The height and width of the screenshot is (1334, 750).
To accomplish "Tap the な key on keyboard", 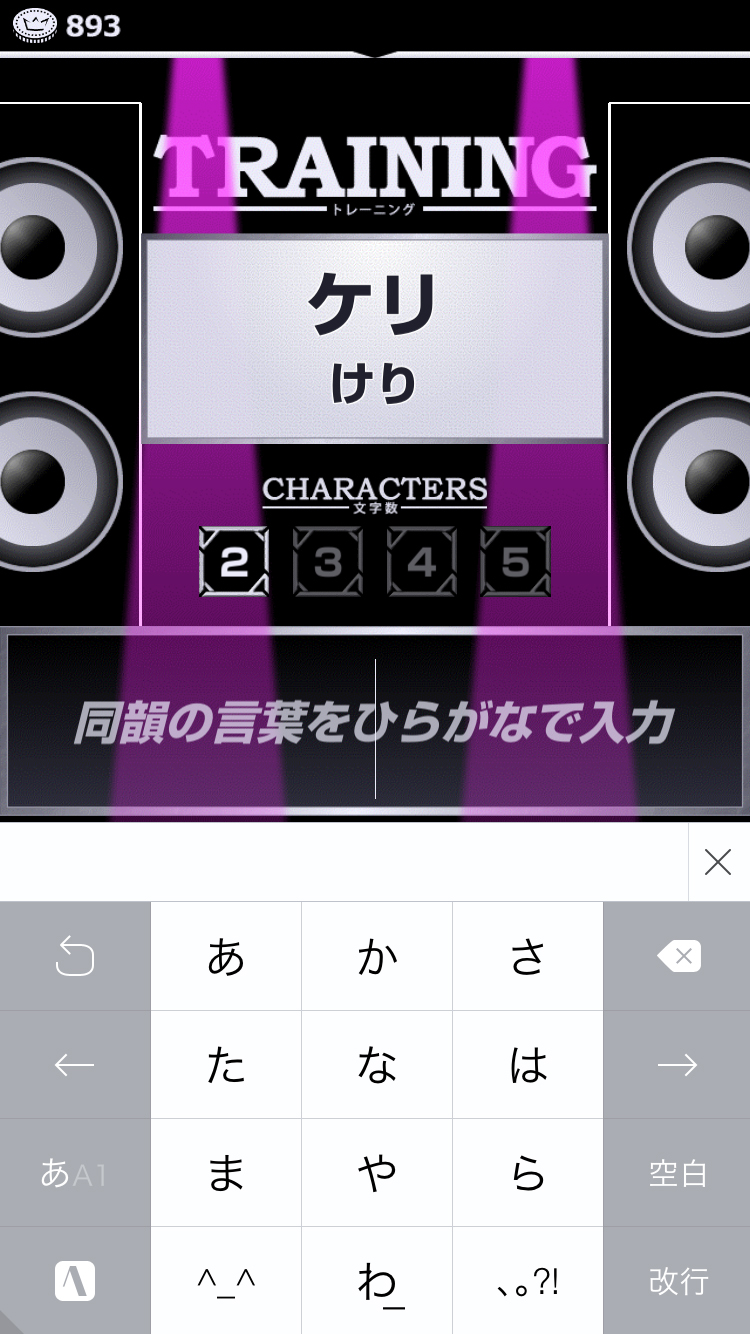I will (377, 1065).
